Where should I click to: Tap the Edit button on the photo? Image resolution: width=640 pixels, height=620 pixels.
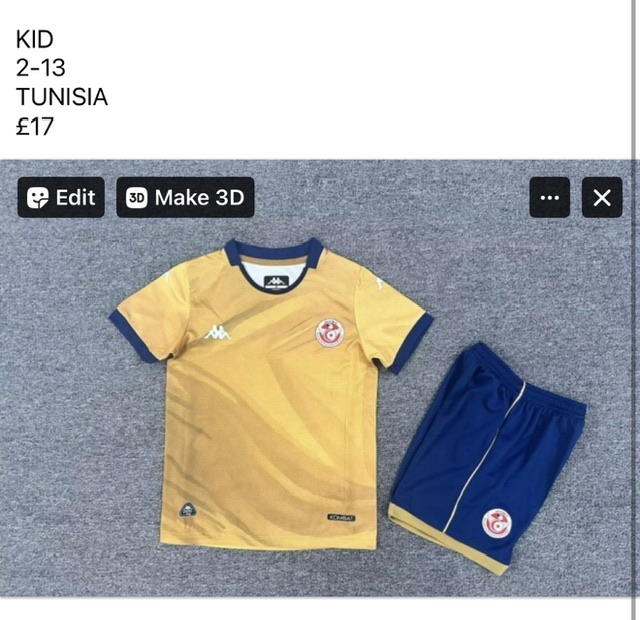point(61,197)
